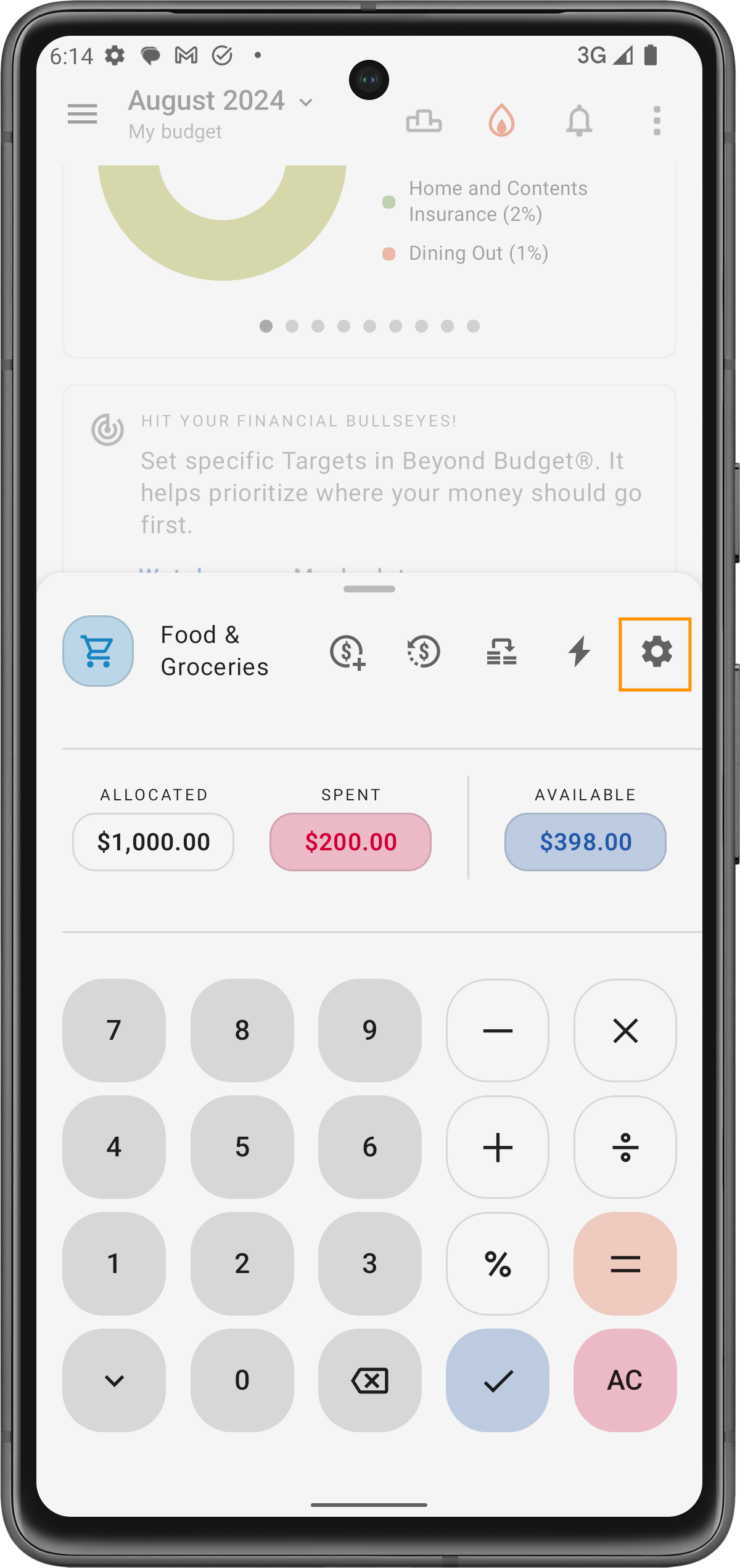Confirm the amount with the checkmark key

[x=498, y=1380]
